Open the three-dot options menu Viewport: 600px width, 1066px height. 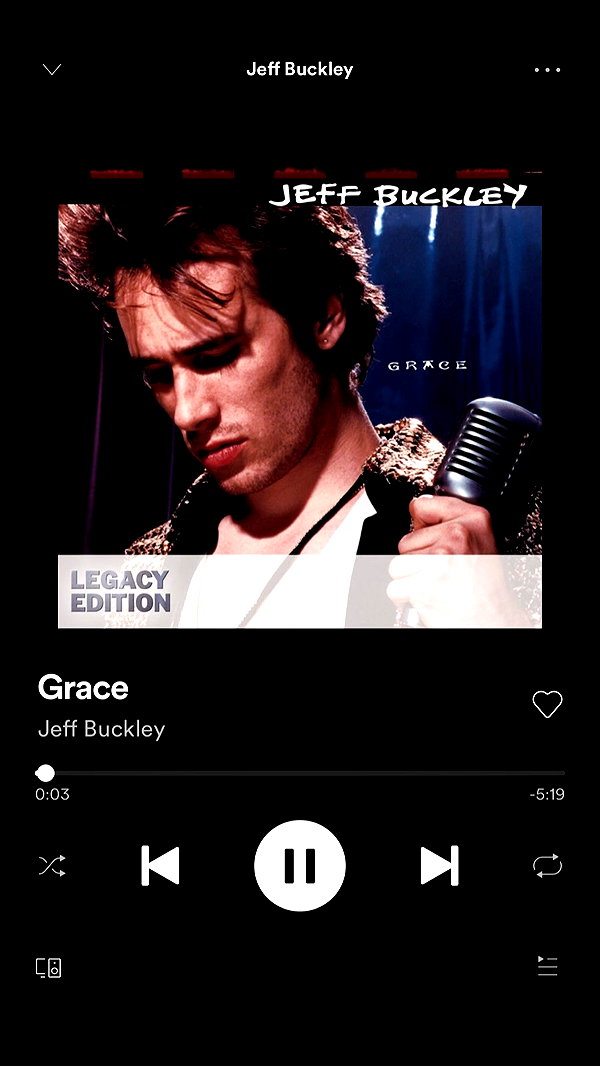pyautogui.click(x=547, y=69)
